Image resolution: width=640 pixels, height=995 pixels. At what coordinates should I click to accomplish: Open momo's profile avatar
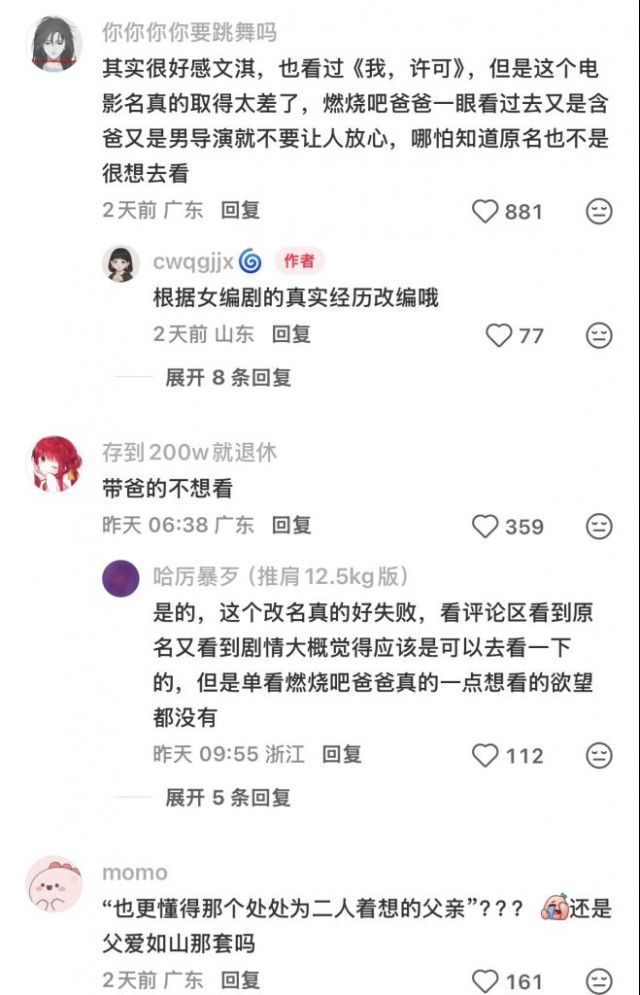(55, 884)
